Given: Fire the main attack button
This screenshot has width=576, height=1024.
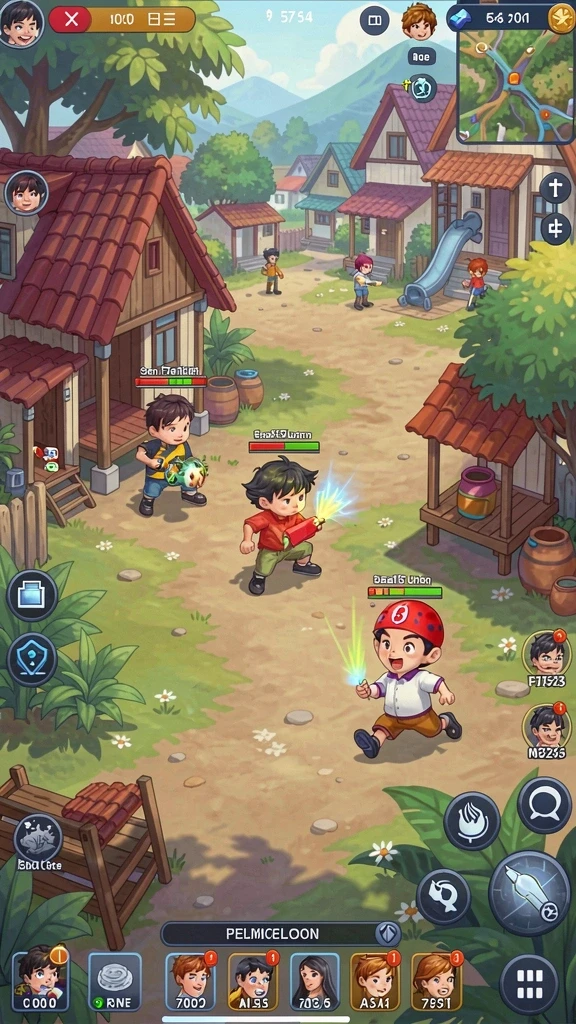Looking at the screenshot, I should pos(530,895).
